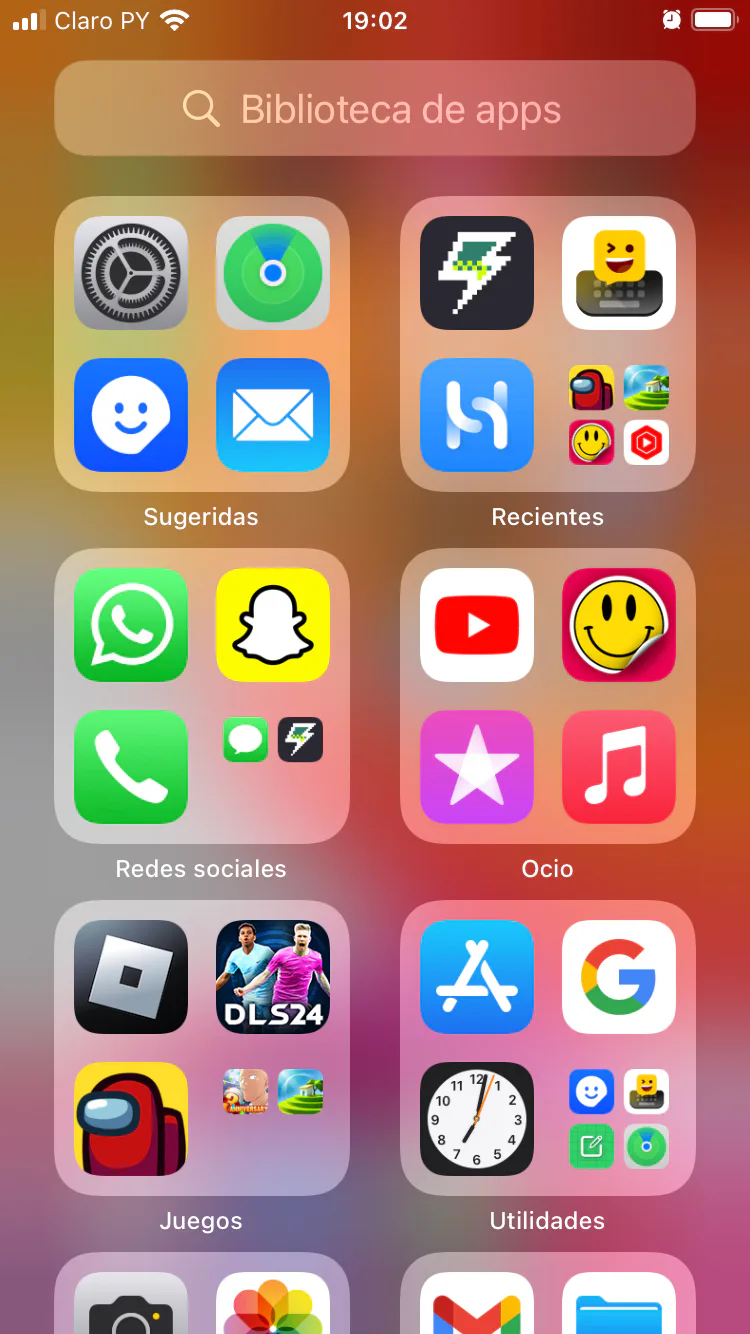This screenshot has height=1334, width=750.
Task: Expand the Utilidades small-icons group
Action: point(619,1119)
